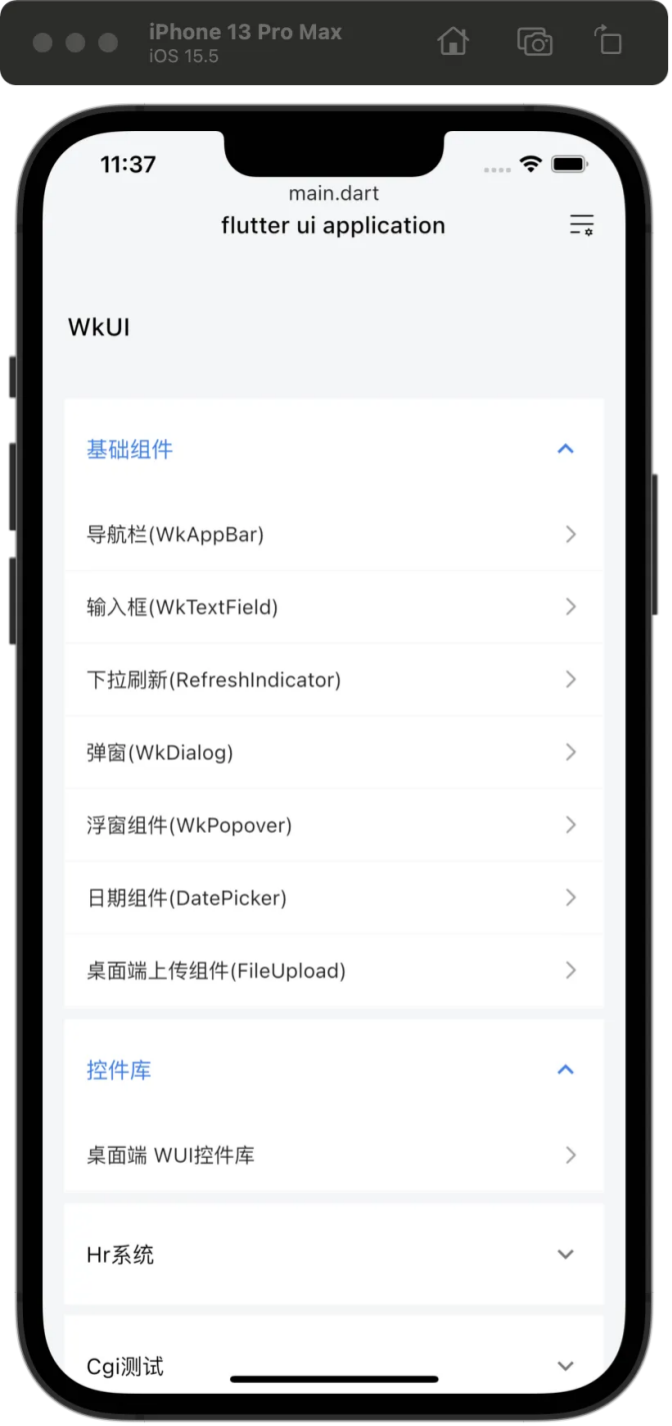The height and width of the screenshot is (1426, 672).
Task: Open 弹窗(WkDialog) demo
Action: (x=334, y=752)
